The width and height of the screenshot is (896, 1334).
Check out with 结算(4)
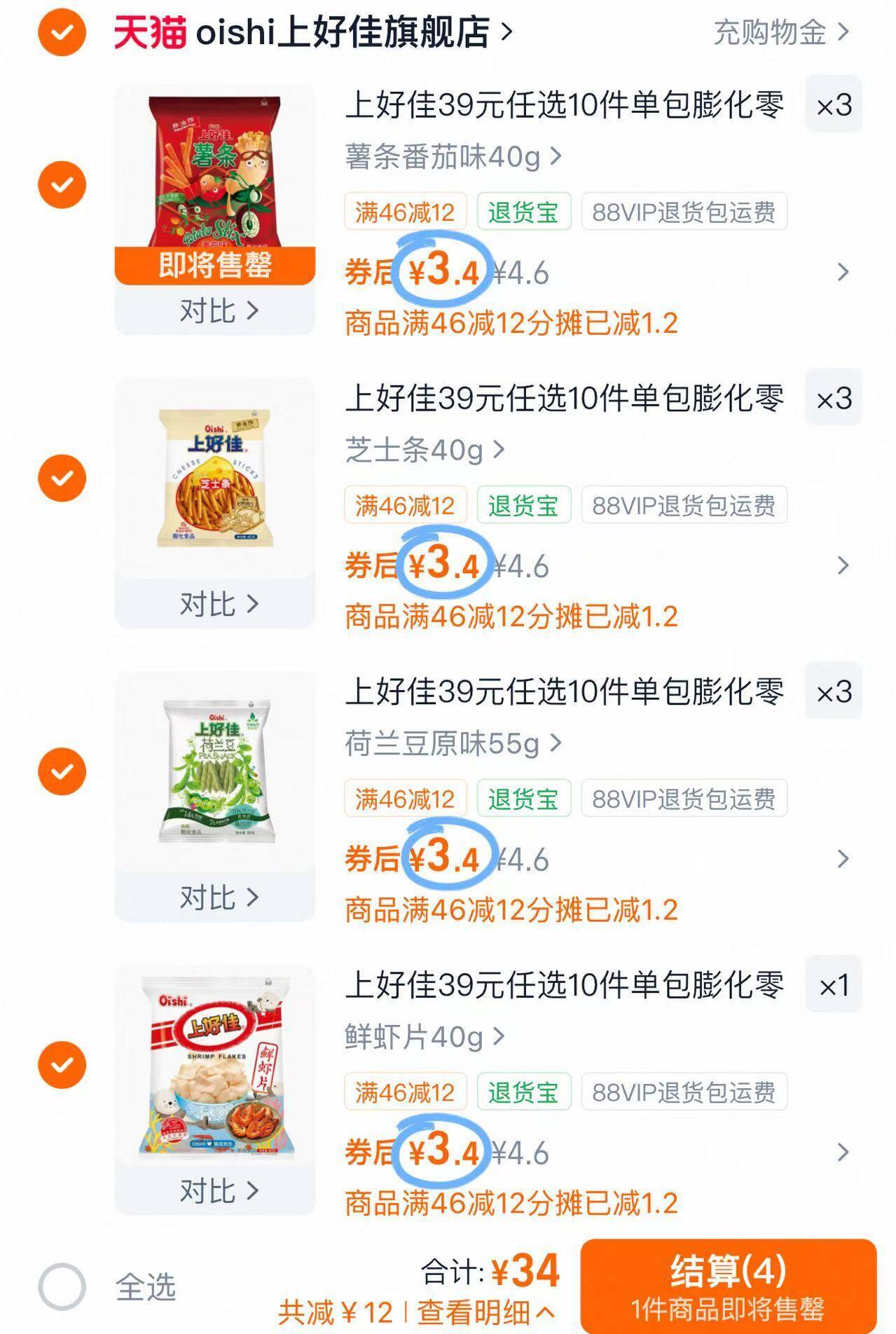pyautogui.click(x=728, y=1286)
